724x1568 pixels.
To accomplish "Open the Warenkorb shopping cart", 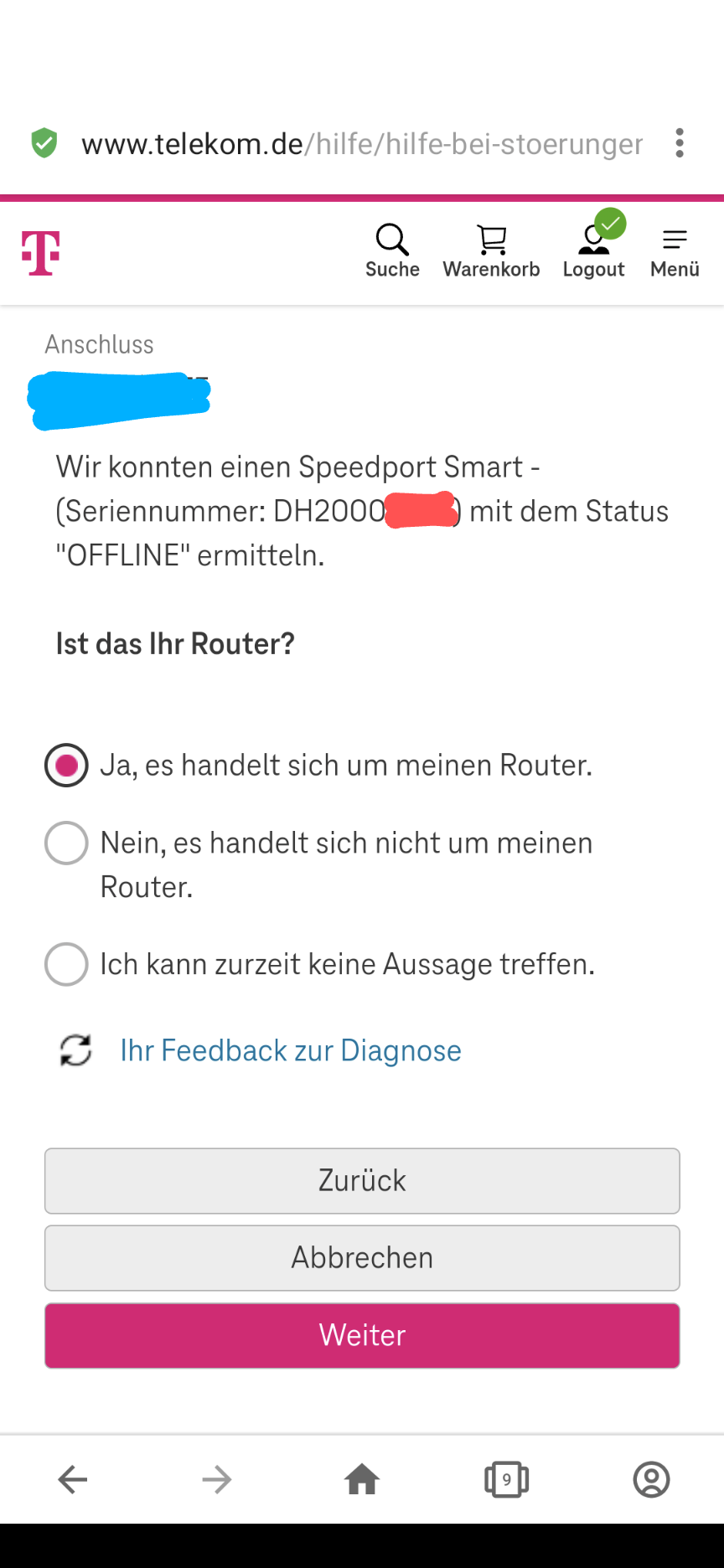I will 491,250.
